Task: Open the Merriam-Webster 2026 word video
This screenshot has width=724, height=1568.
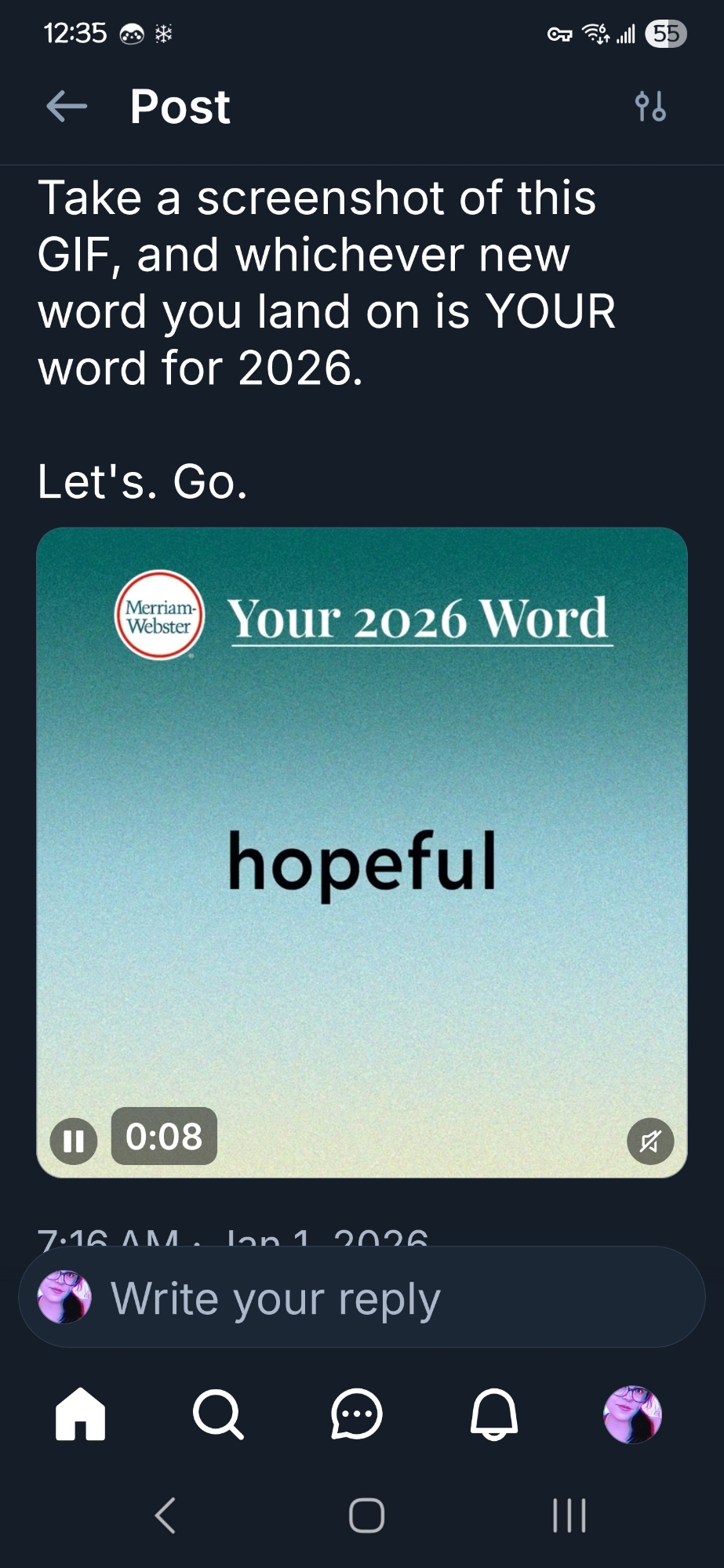Action: [362, 852]
